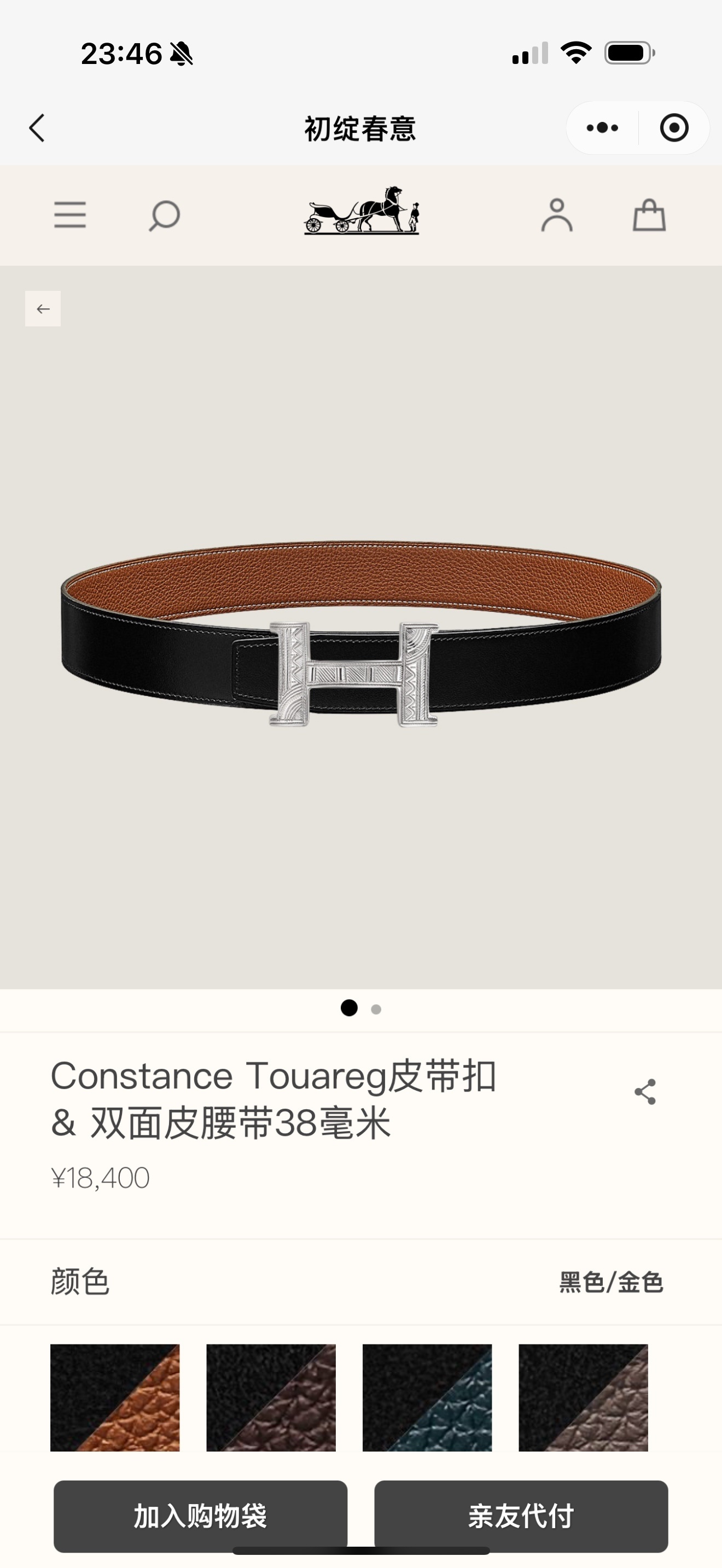Tap the mini program more options dots
The height and width of the screenshot is (1568, 722).
(601, 128)
